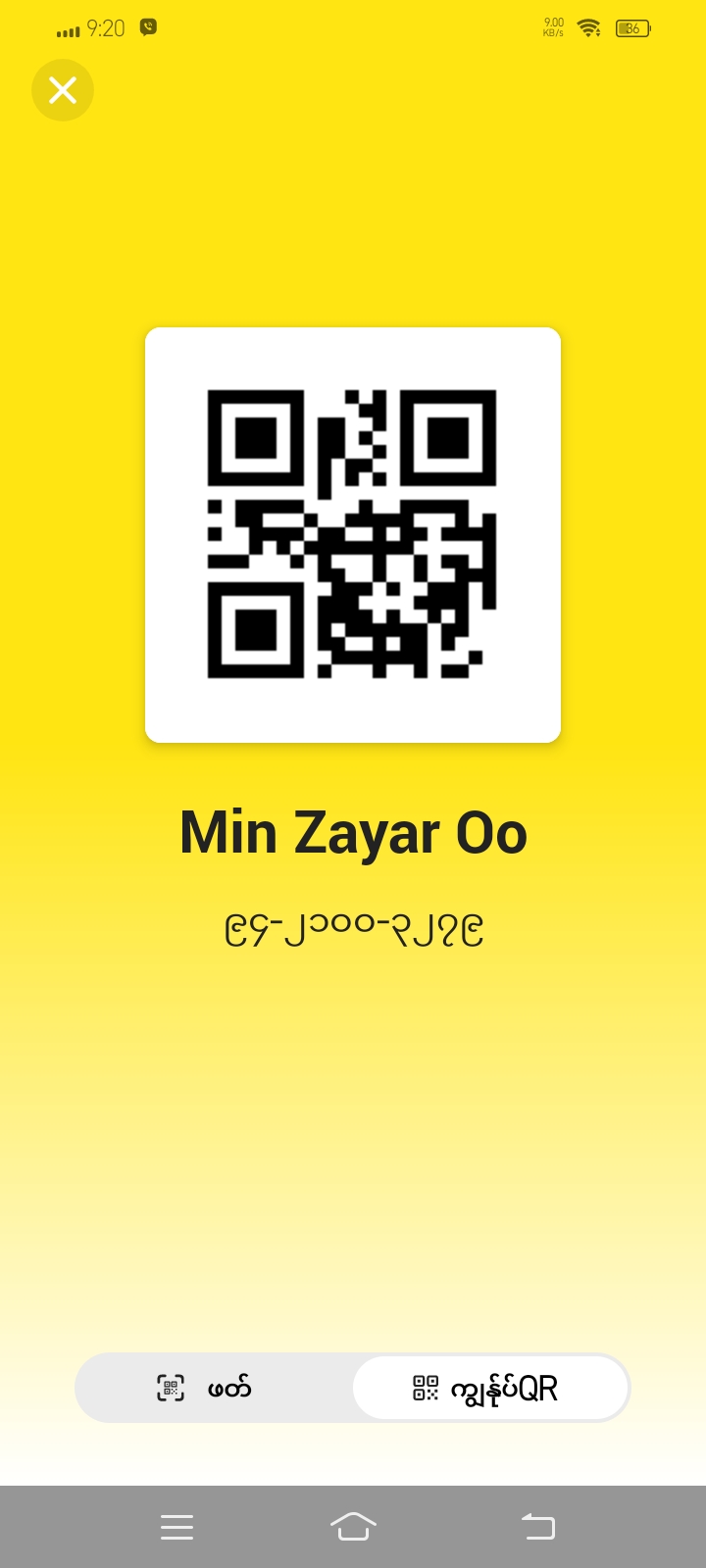Select the ကျွန်ုပ်QR tab

(x=489, y=1388)
